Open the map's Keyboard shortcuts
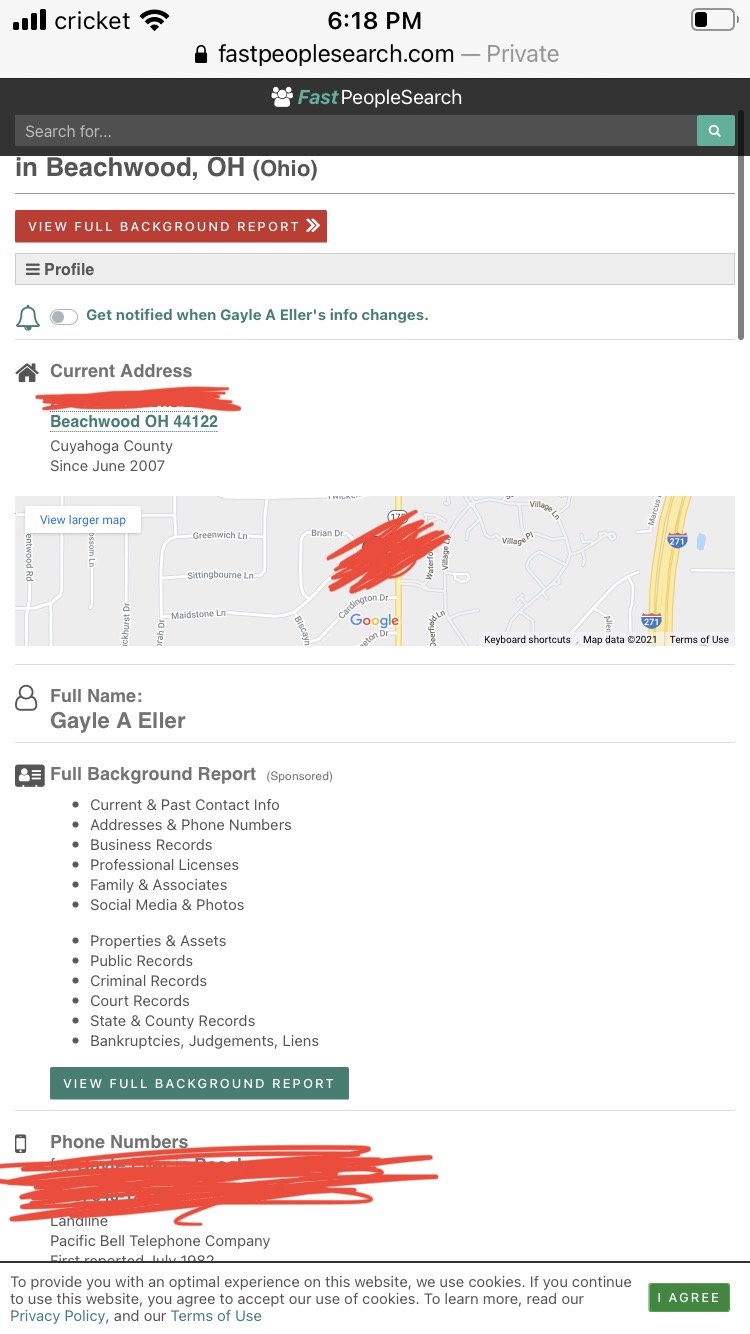Image resolution: width=750 pixels, height=1334 pixels. point(527,640)
